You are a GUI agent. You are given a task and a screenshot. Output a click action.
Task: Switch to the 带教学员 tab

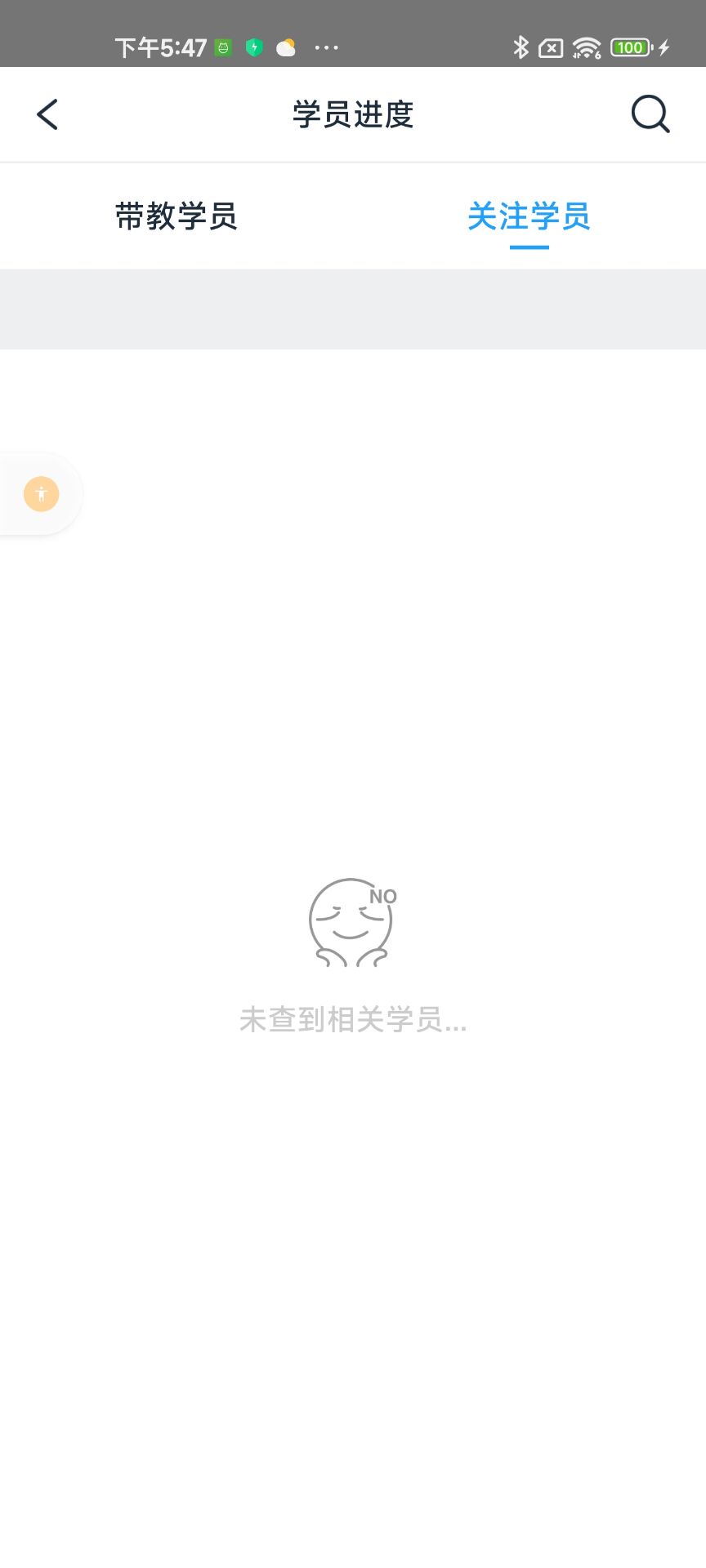click(x=176, y=217)
